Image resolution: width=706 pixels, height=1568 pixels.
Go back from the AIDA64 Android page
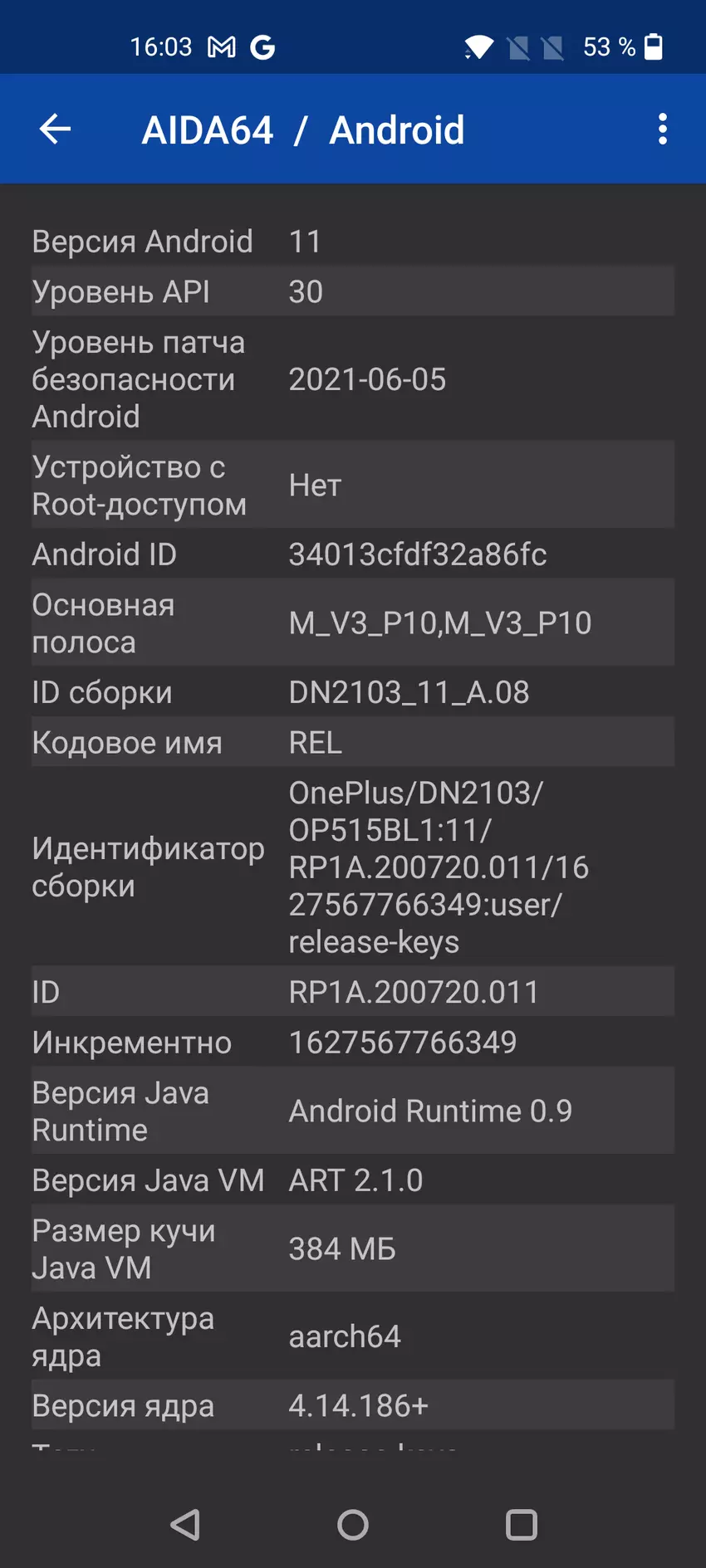55,129
